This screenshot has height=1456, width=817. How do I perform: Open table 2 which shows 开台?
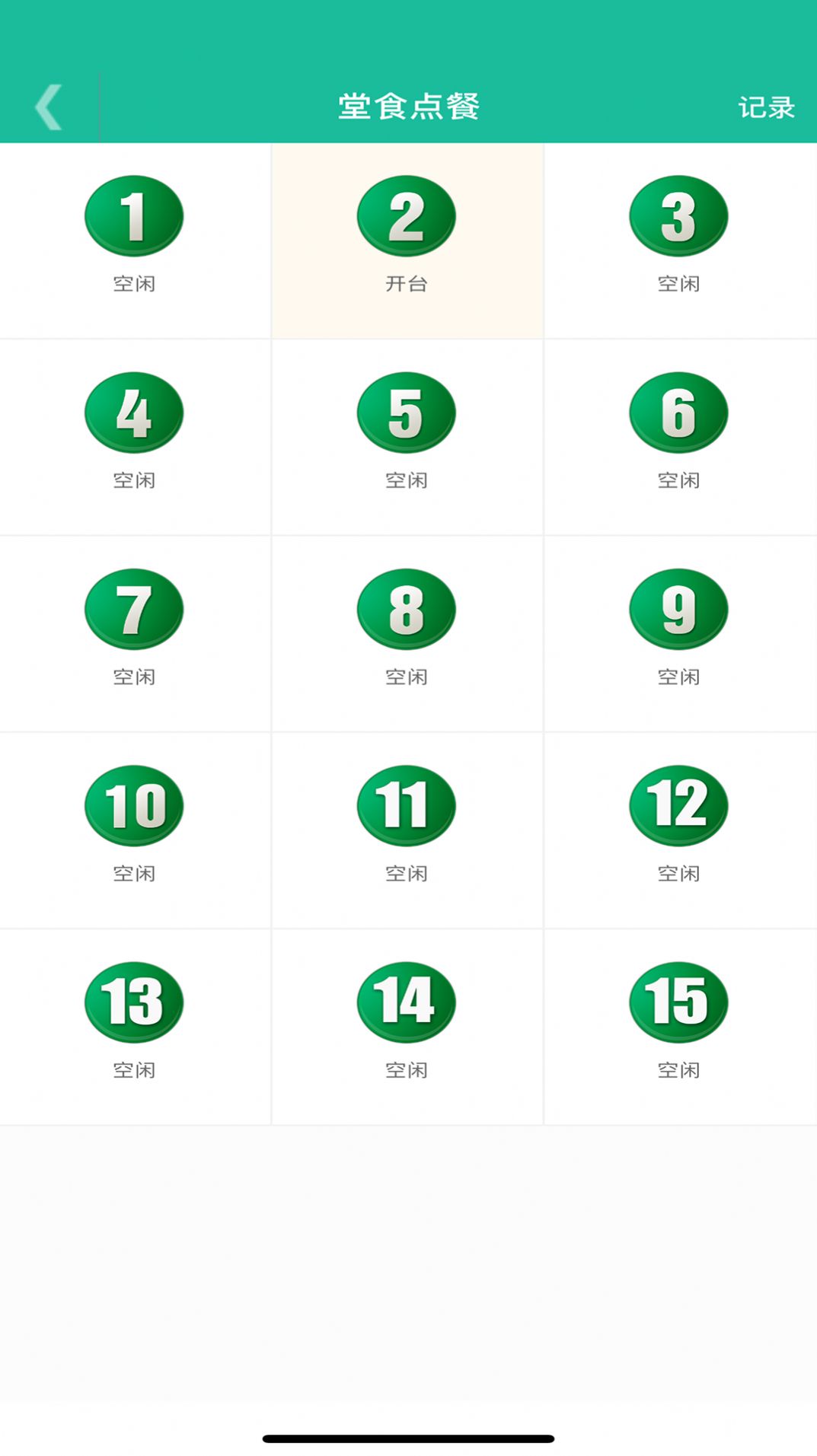(407, 216)
